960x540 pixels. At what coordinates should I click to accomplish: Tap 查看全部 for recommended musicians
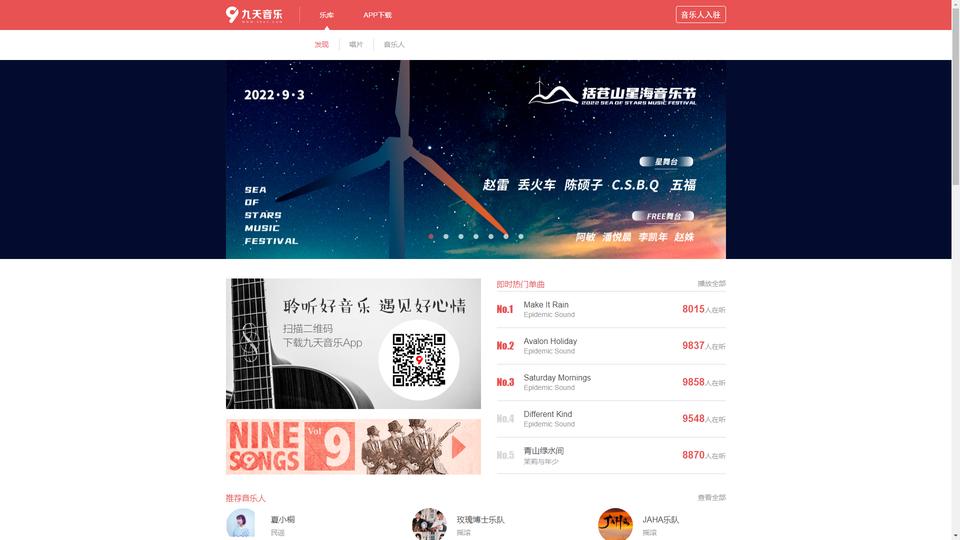point(711,498)
